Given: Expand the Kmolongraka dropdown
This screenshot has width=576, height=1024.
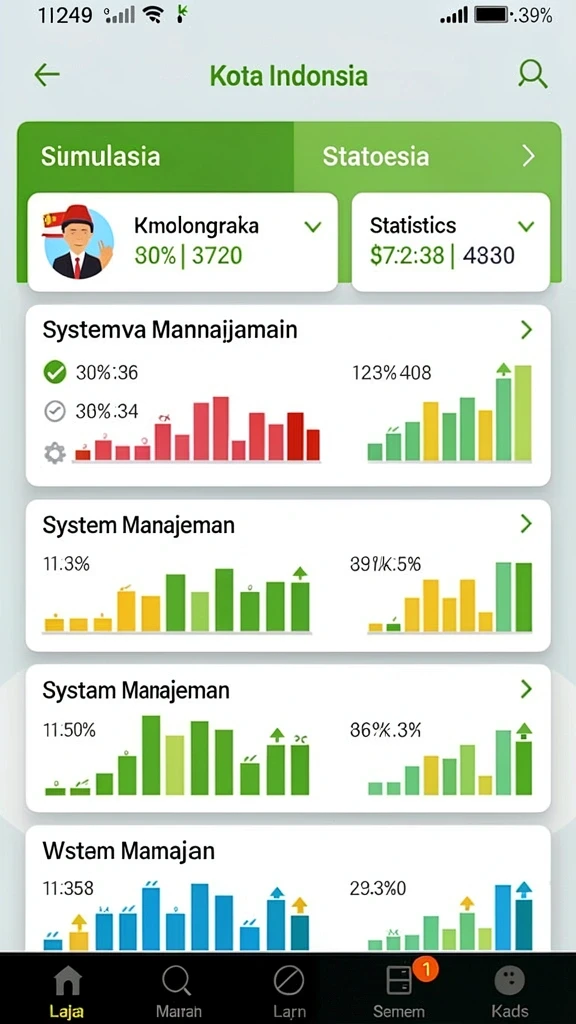Looking at the screenshot, I should tap(313, 227).
